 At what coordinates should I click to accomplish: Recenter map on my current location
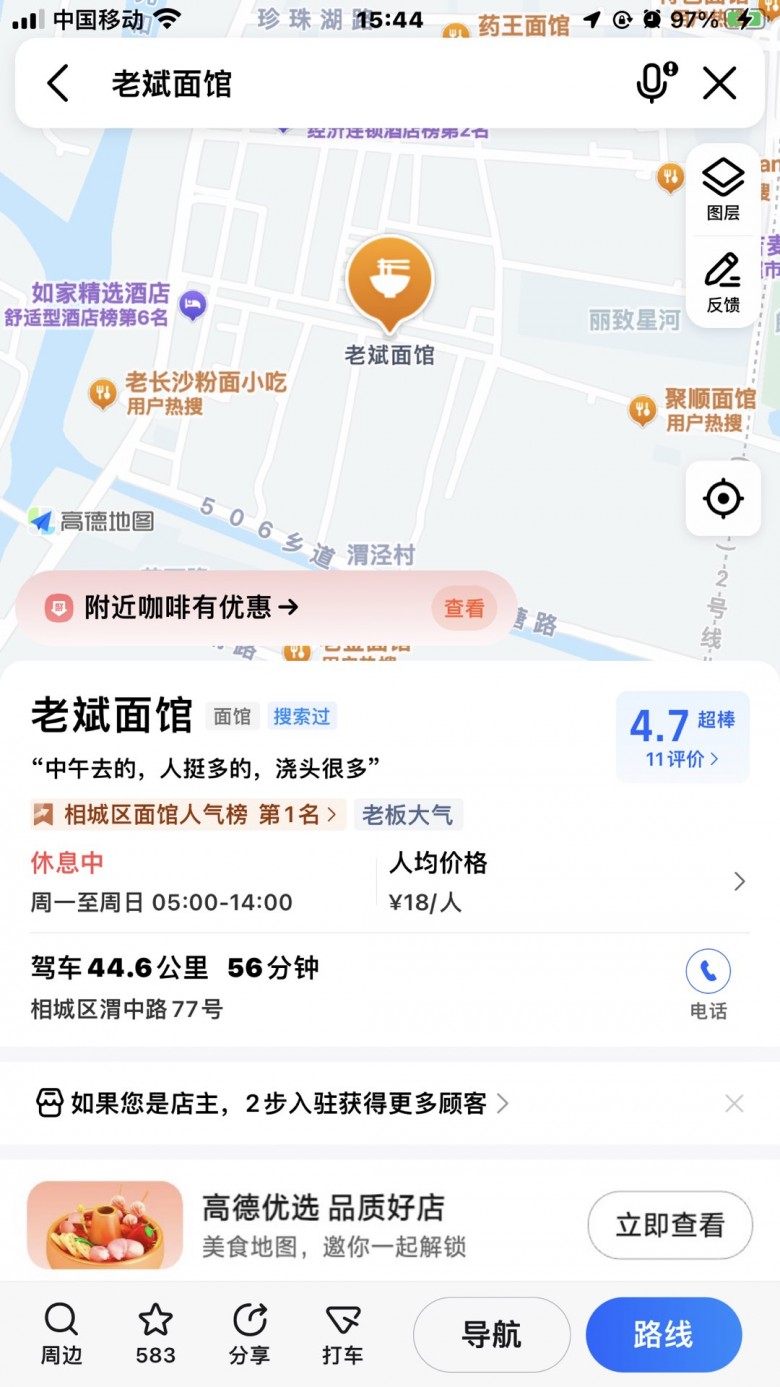[723, 498]
